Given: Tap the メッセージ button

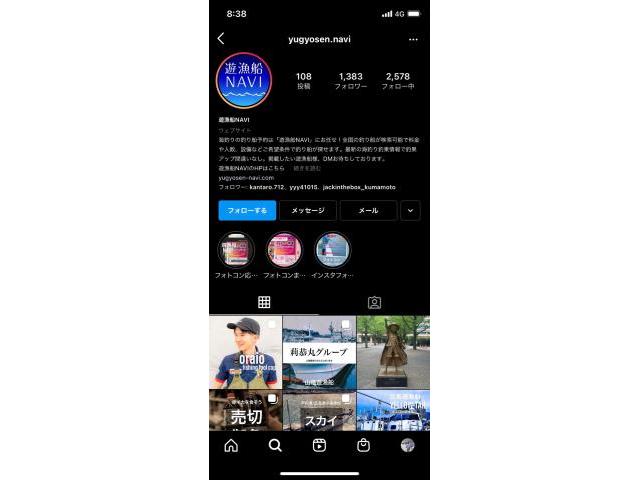Looking at the screenshot, I should [308, 211].
